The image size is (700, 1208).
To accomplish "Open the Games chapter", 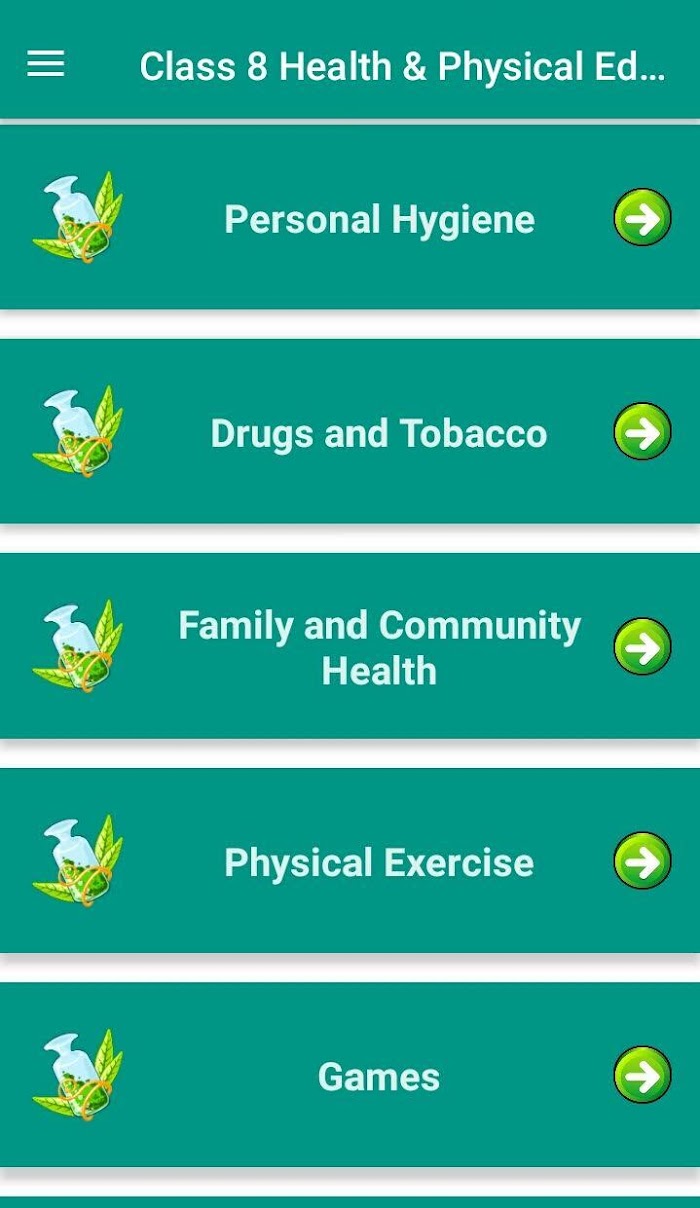I will [350, 1075].
